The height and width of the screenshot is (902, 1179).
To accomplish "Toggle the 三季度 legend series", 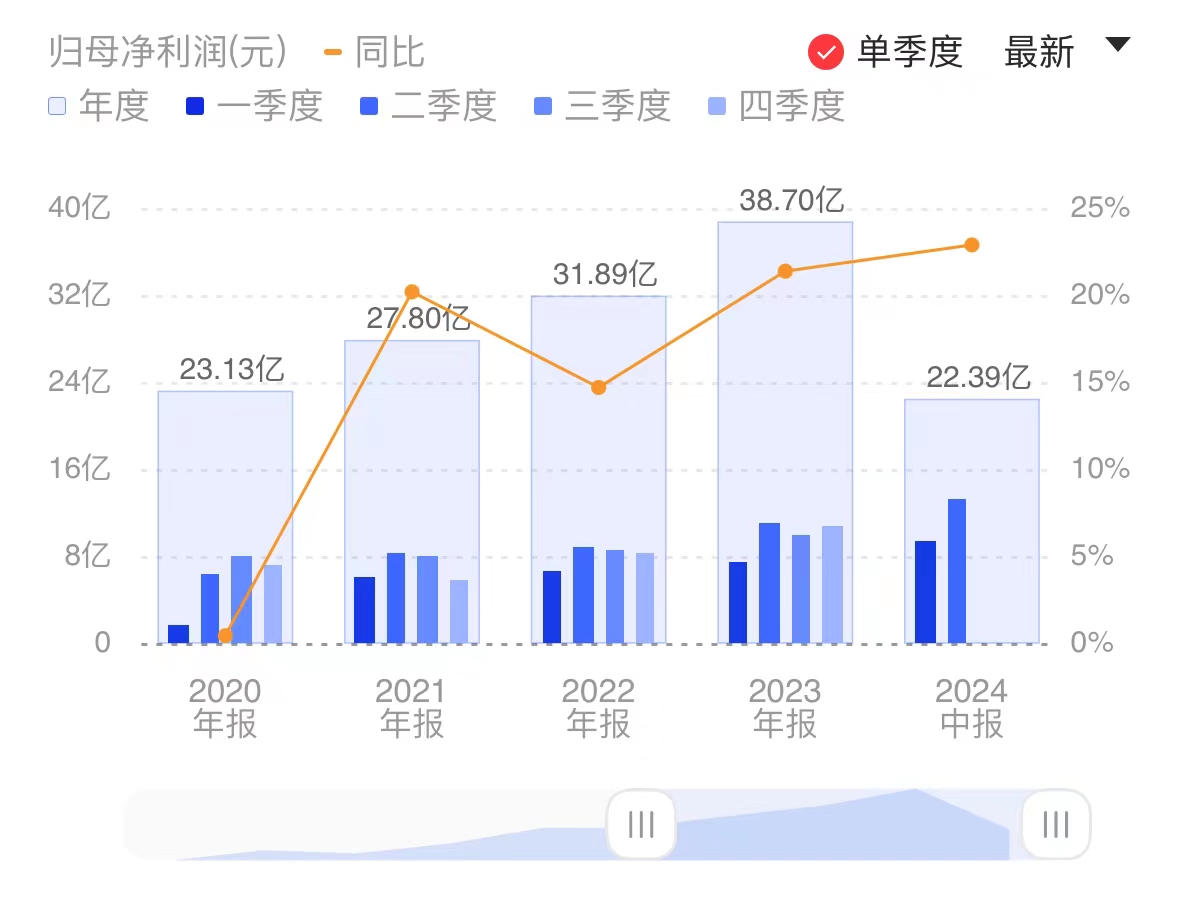I will tap(602, 106).
